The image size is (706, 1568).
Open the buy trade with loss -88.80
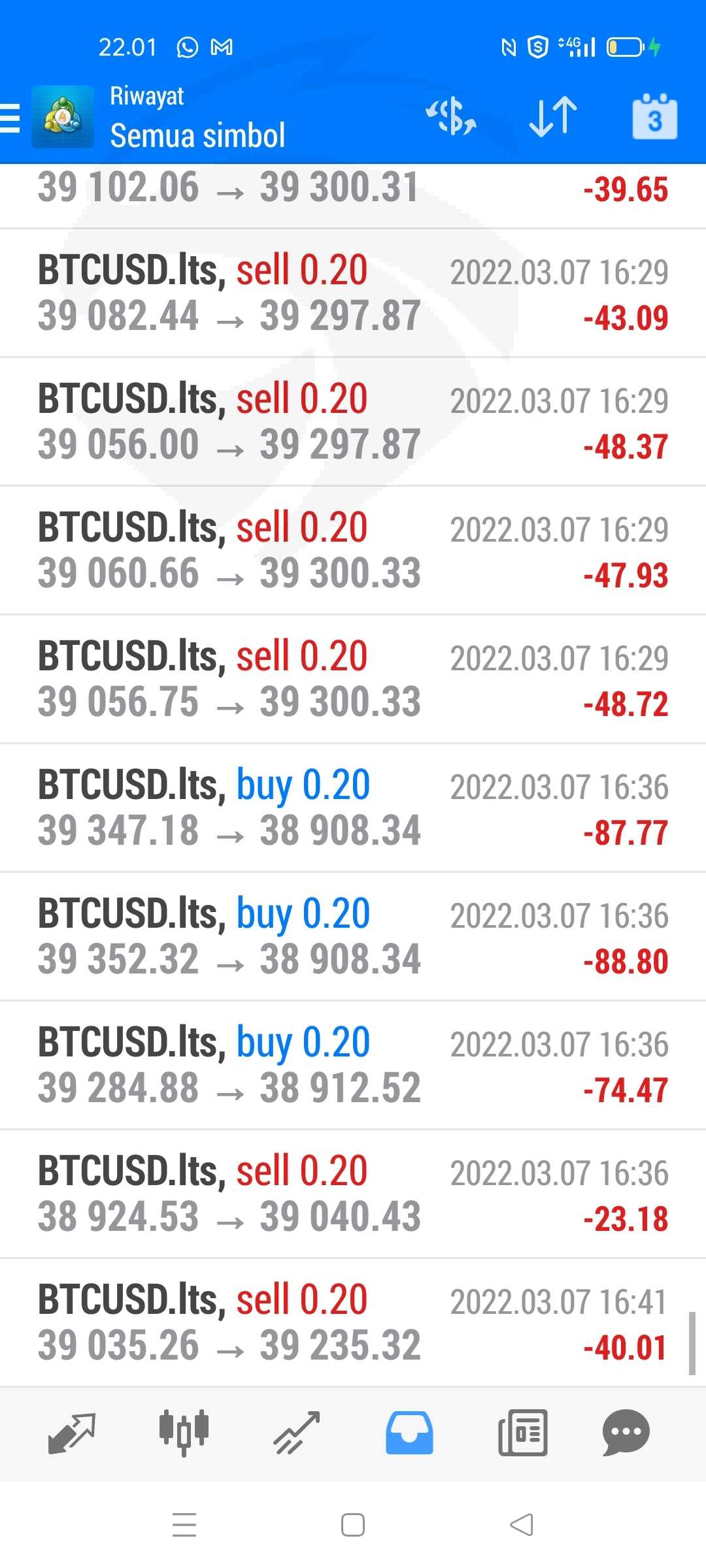[x=353, y=937]
